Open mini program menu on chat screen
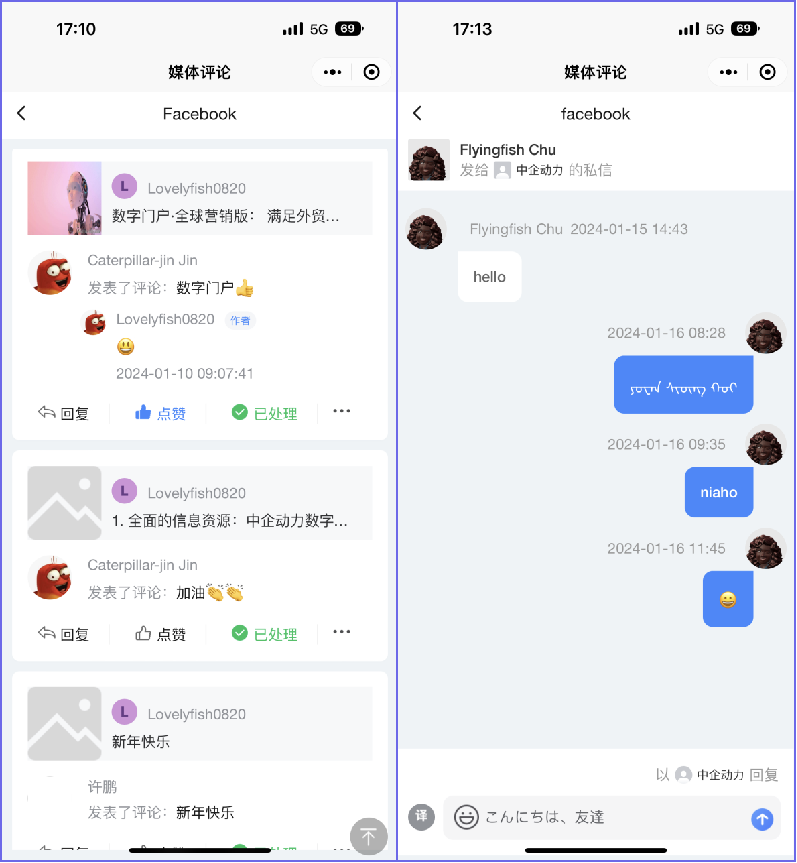The height and width of the screenshot is (863, 797). [728, 72]
